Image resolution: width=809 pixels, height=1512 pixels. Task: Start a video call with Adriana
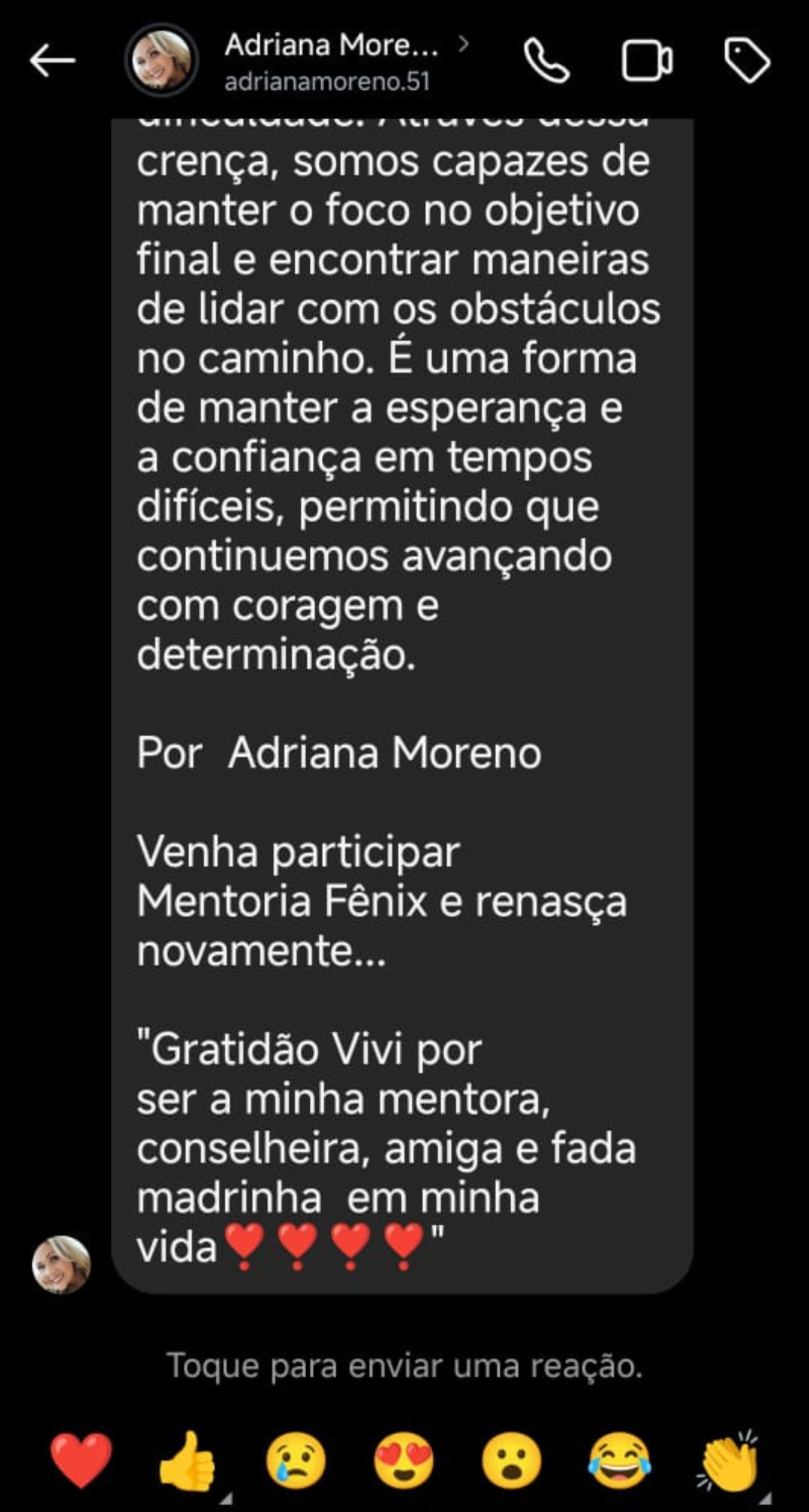click(647, 60)
